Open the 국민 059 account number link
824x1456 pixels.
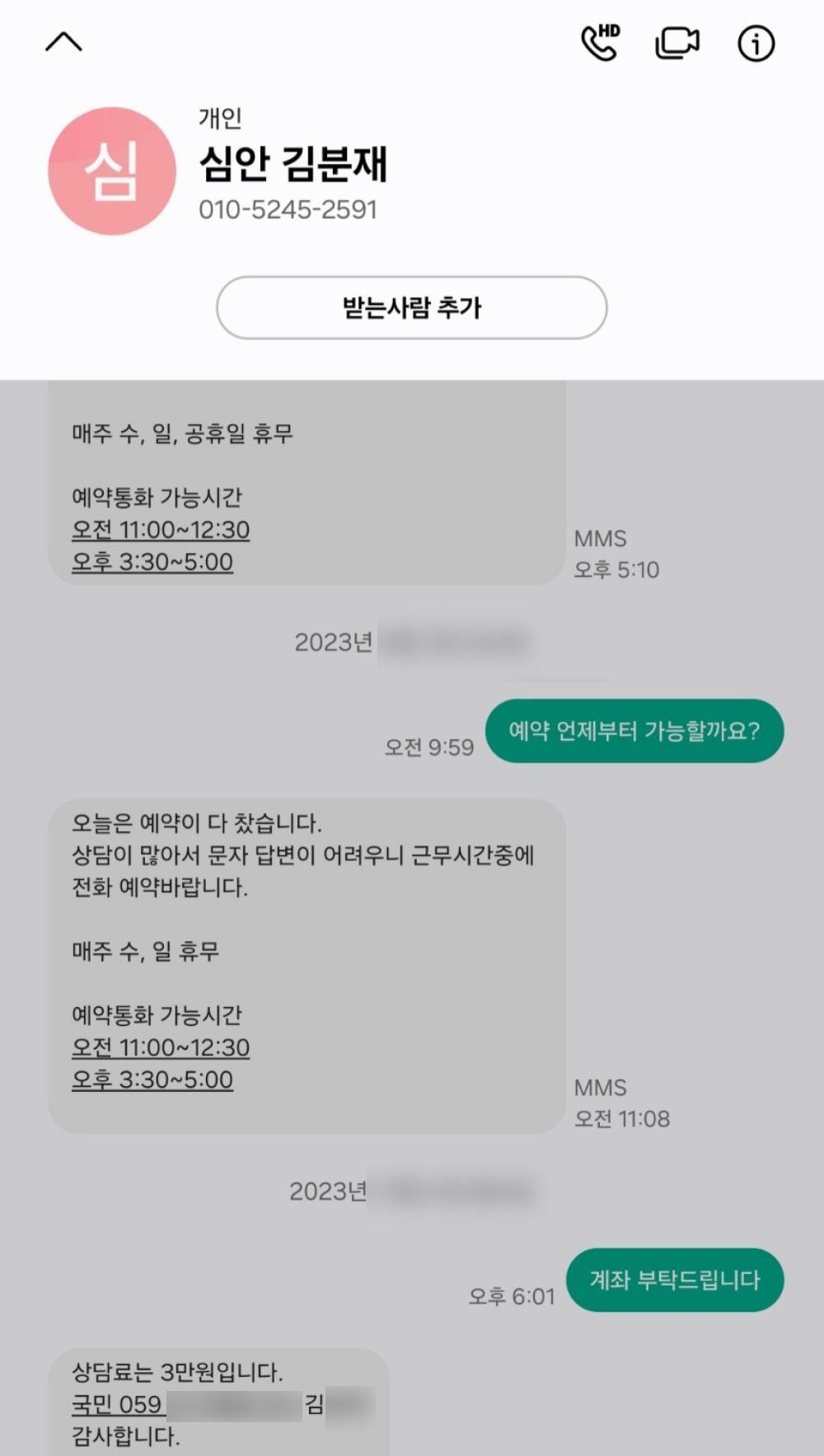[185, 1405]
